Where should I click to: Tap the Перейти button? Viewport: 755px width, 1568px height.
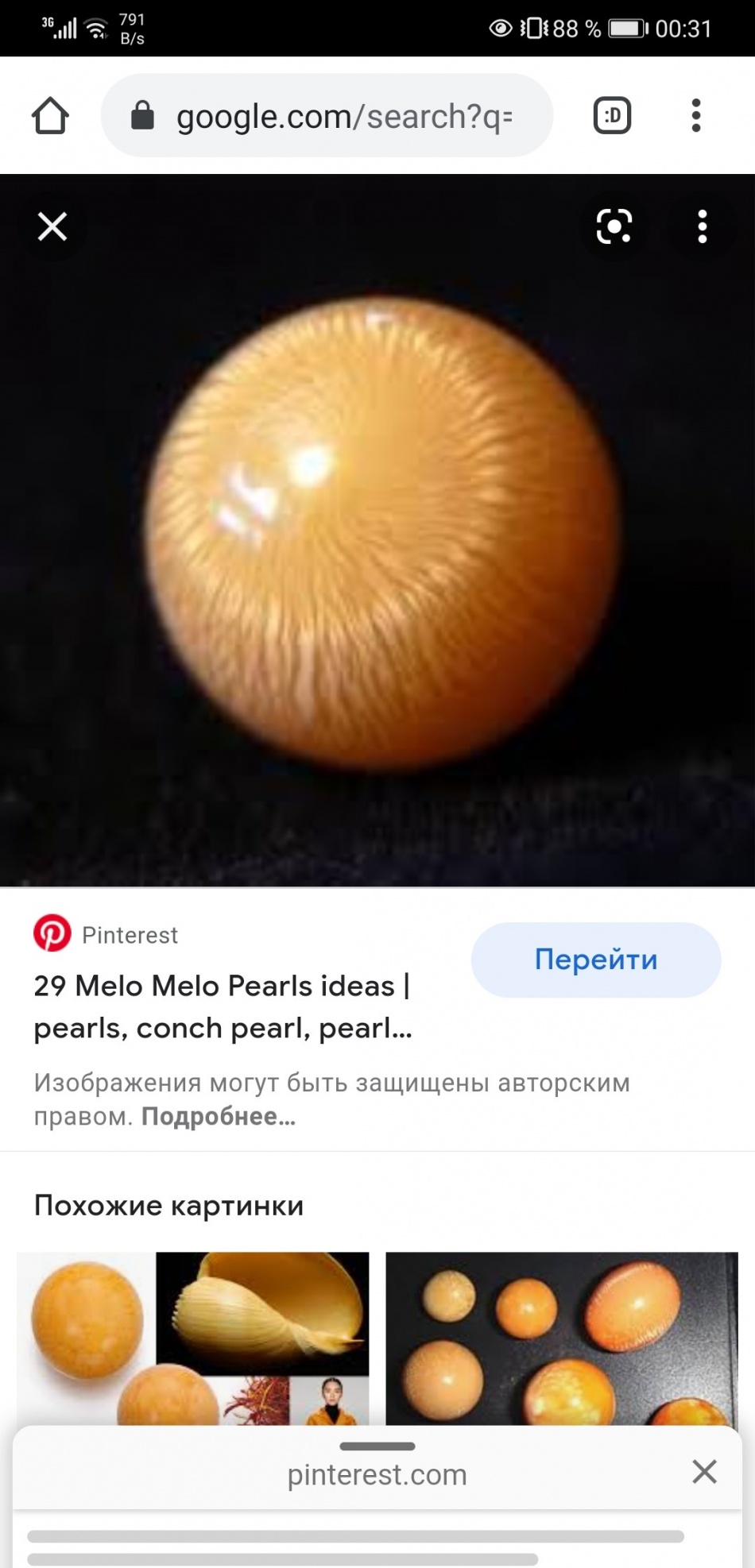pos(596,960)
